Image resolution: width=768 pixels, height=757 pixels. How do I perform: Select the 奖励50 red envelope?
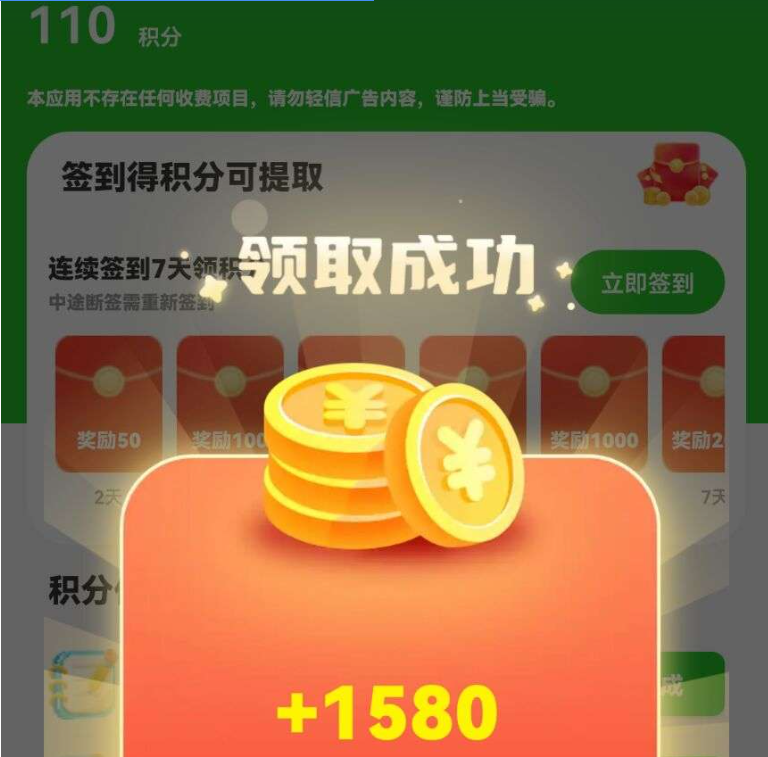[109, 403]
